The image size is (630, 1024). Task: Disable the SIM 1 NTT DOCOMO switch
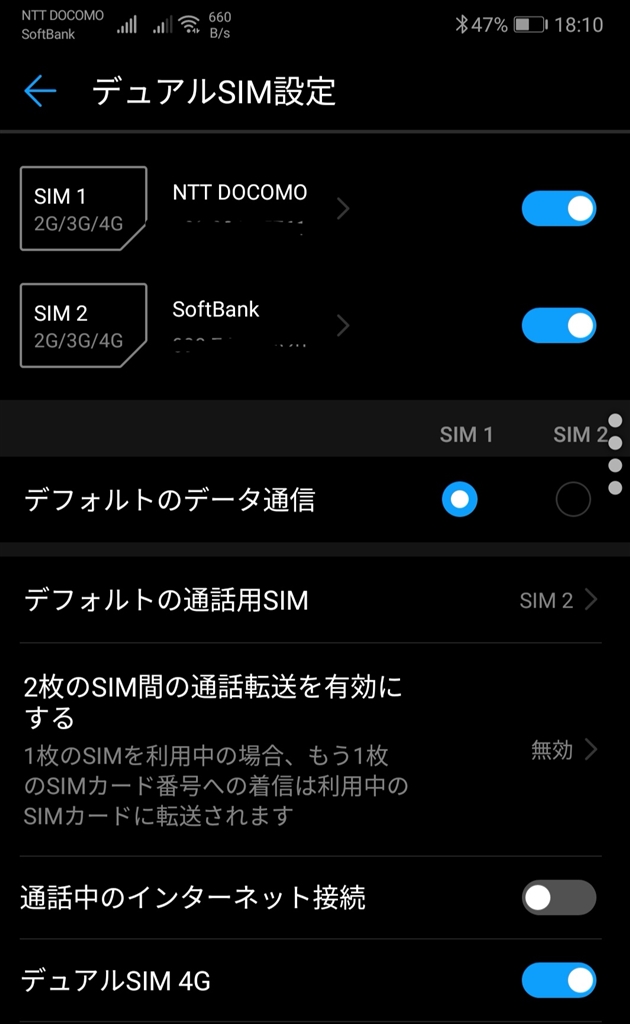tap(558, 209)
